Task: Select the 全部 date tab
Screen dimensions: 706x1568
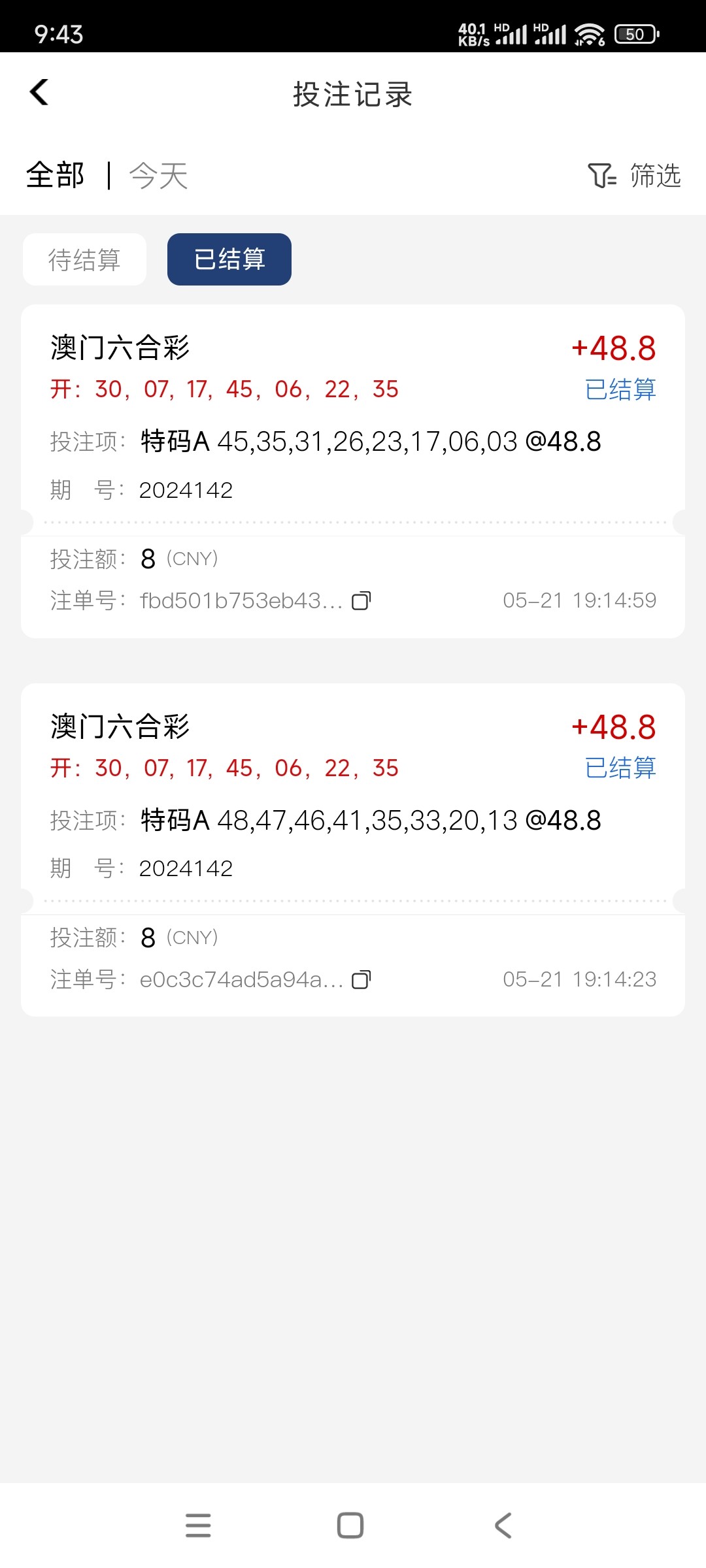Action: pos(56,175)
